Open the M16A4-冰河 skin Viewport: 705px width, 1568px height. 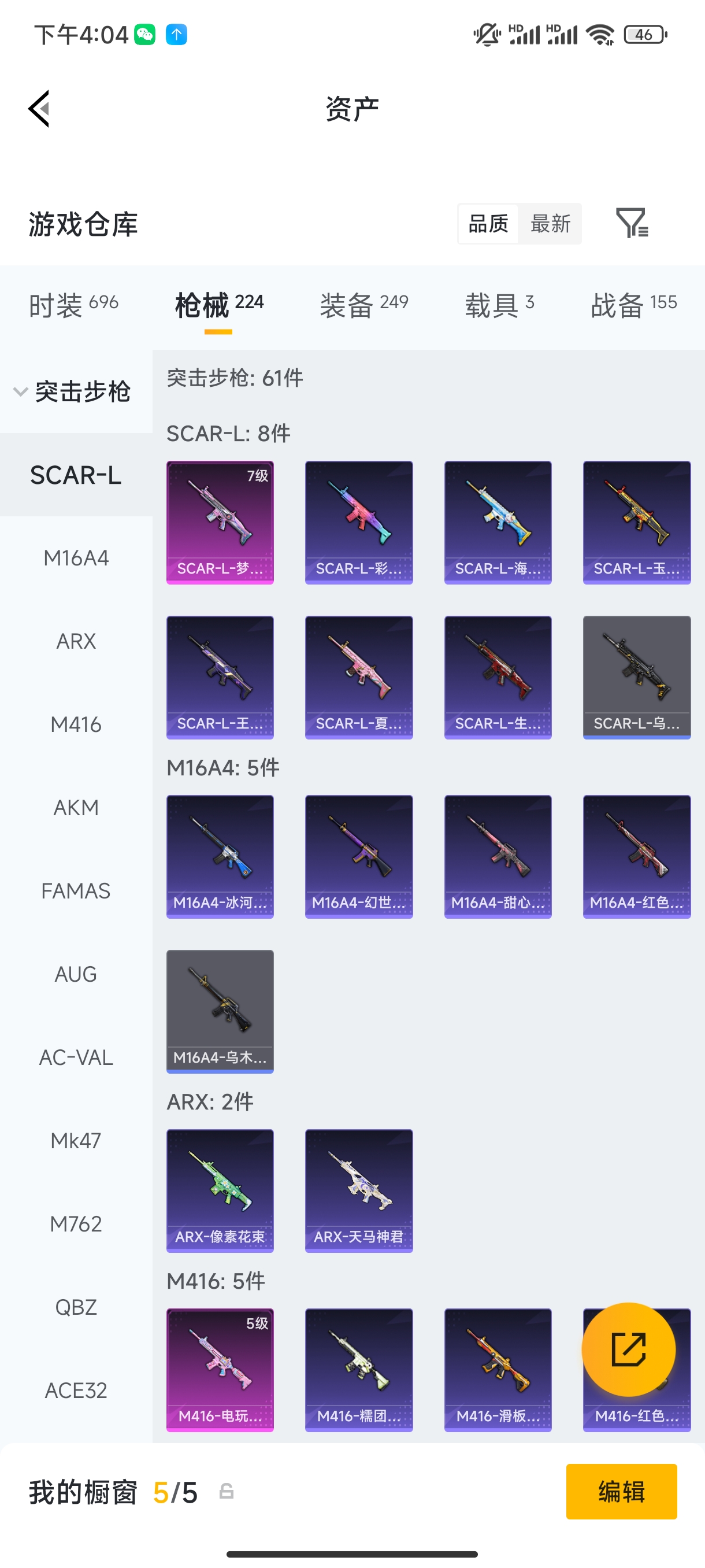pyautogui.click(x=220, y=856)
